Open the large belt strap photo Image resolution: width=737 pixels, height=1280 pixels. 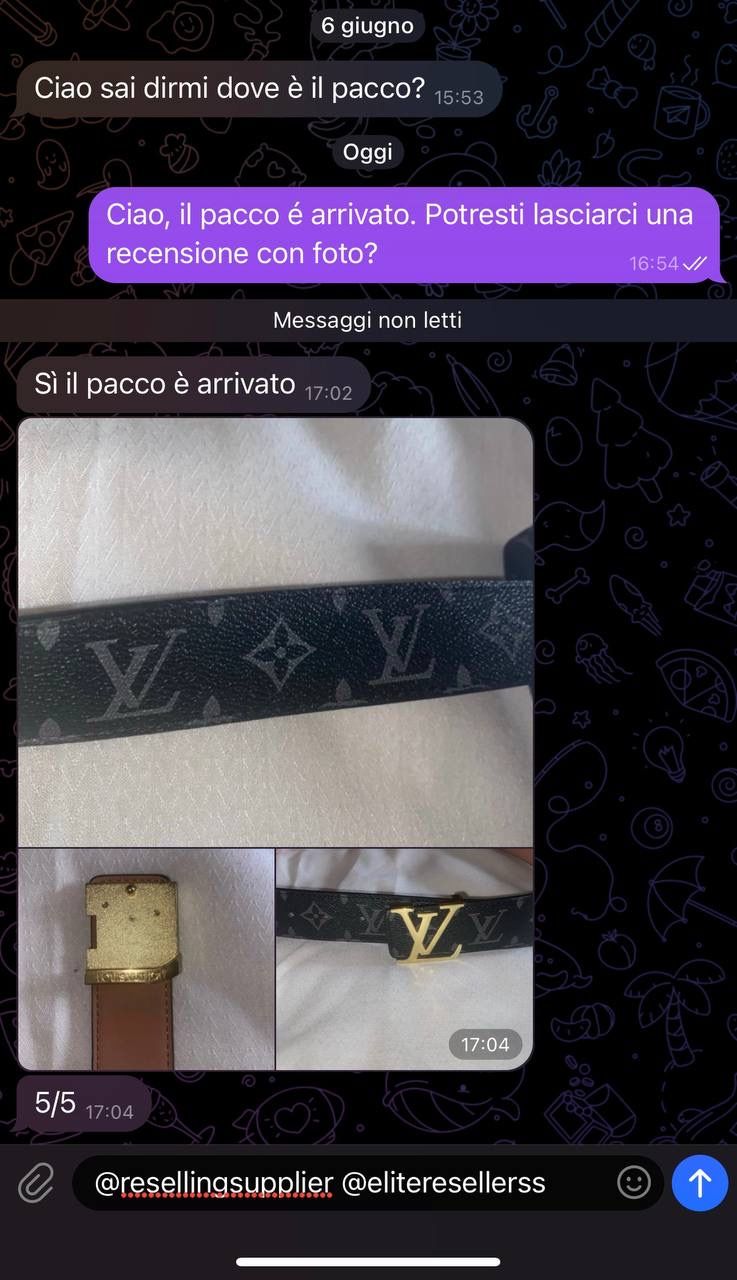pos(275,632)
